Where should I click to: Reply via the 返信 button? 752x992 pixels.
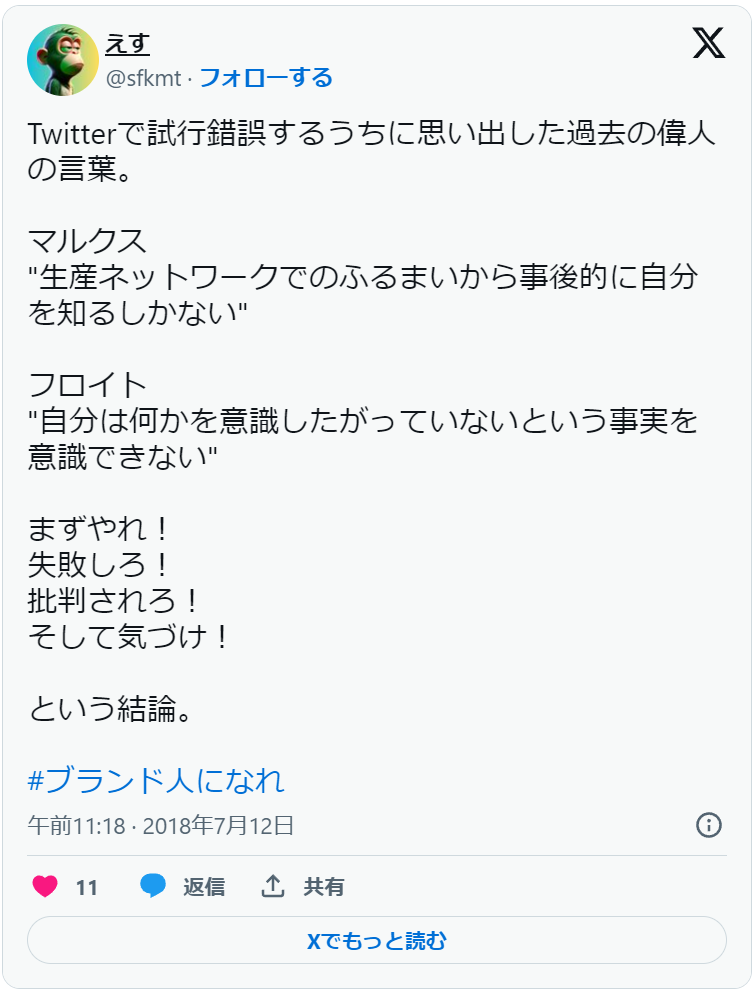click(x=183, y=886)
